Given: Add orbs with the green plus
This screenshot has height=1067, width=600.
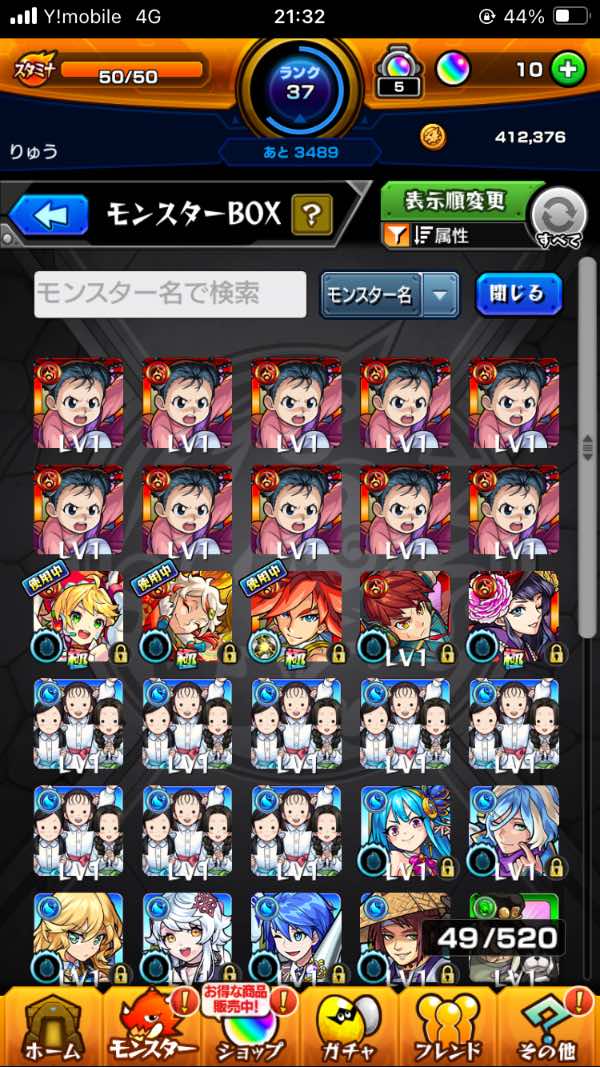Looking at the screenshot, I should [567, 70].
